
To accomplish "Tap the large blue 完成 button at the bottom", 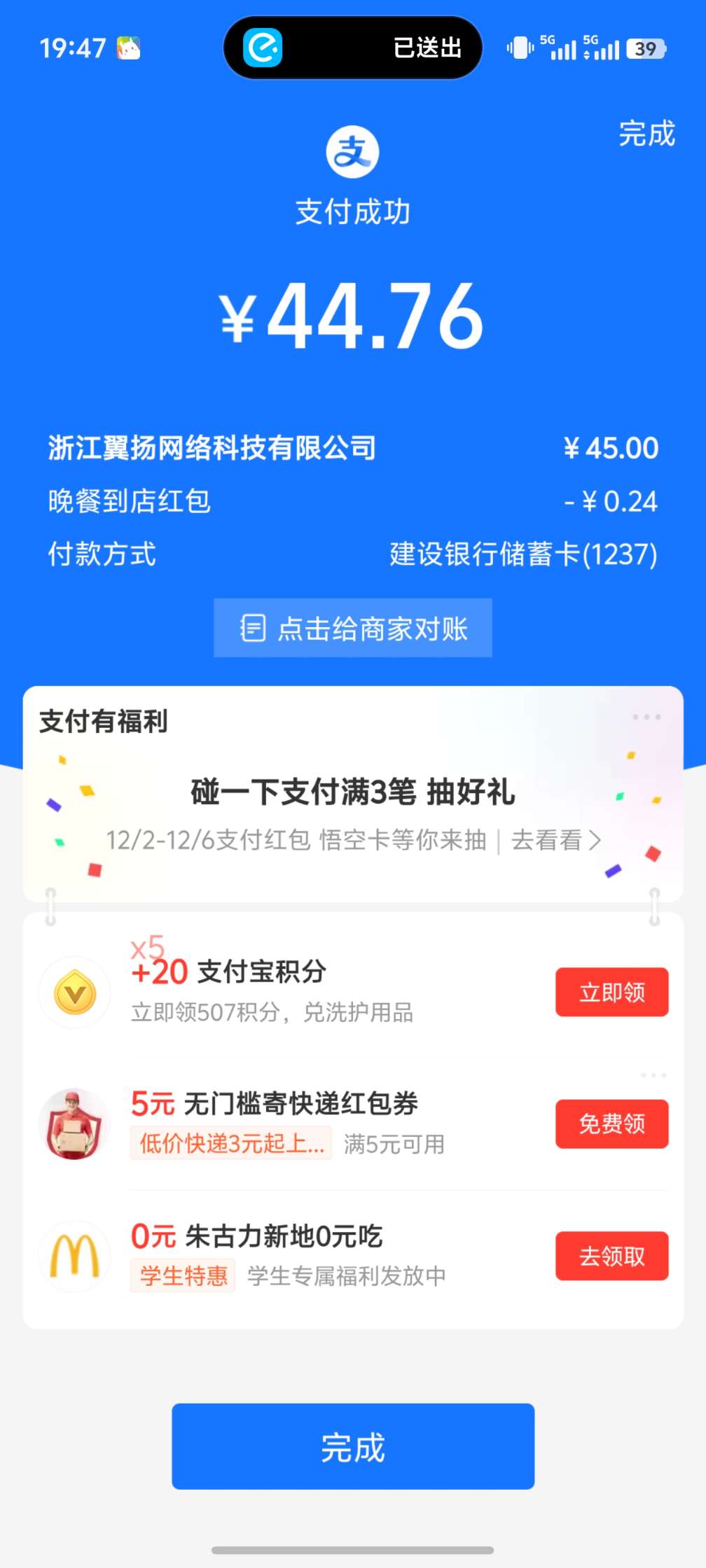I will click(x=353, y=1446).
